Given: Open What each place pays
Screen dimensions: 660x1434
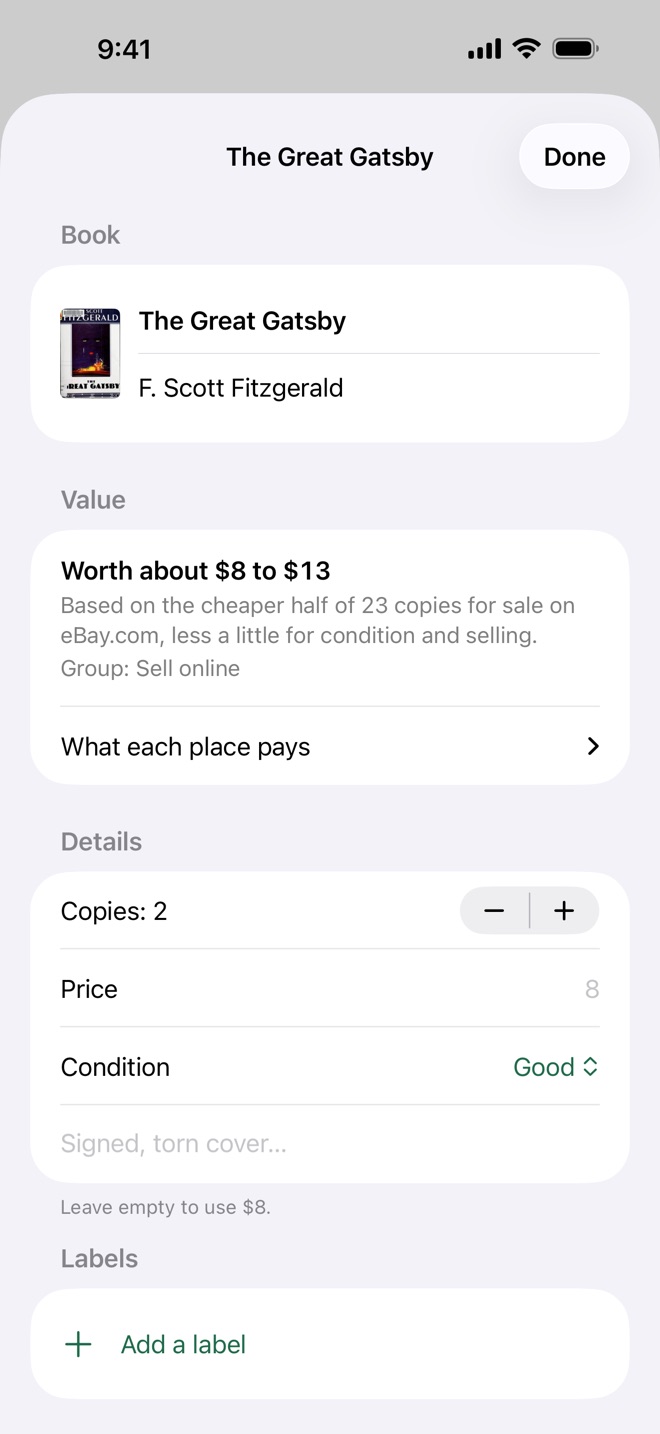Looking at the screenshot, I should click(330, 746).
